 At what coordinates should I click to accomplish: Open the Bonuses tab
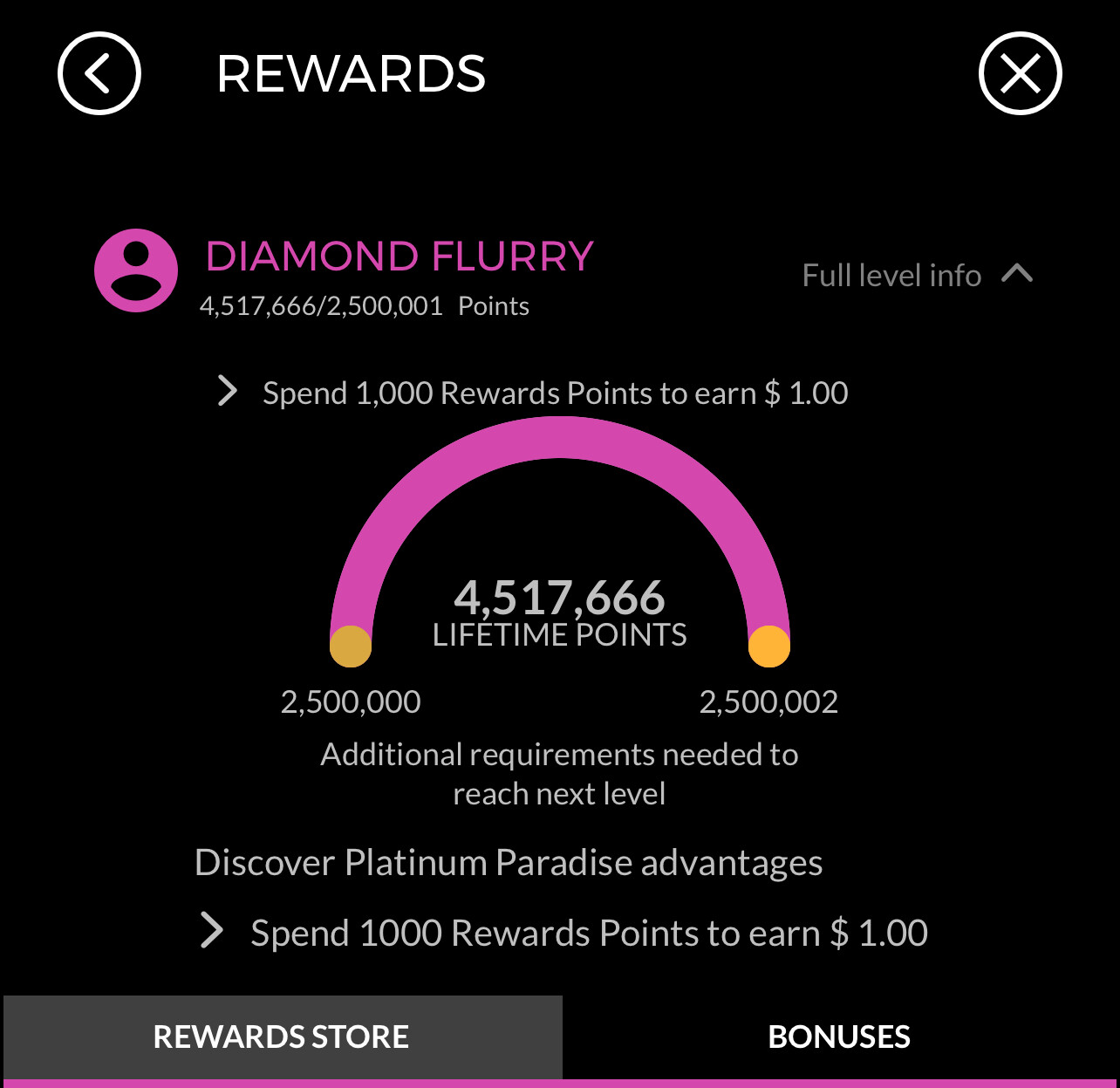pos(839,1037)
